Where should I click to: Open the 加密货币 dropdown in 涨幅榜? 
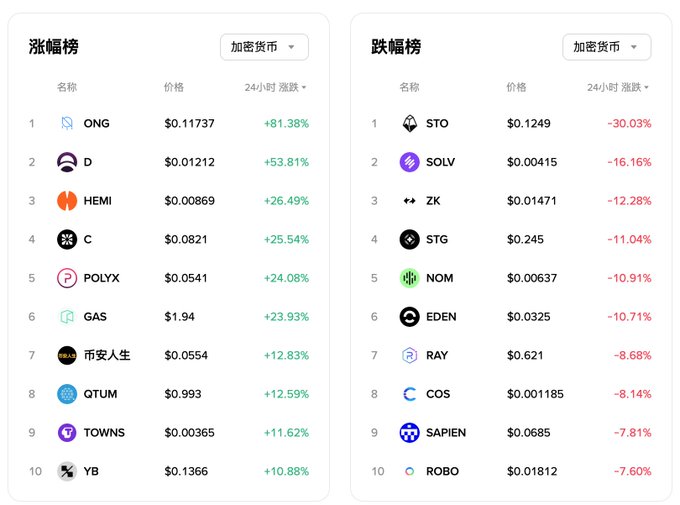[x=264, y=47]
